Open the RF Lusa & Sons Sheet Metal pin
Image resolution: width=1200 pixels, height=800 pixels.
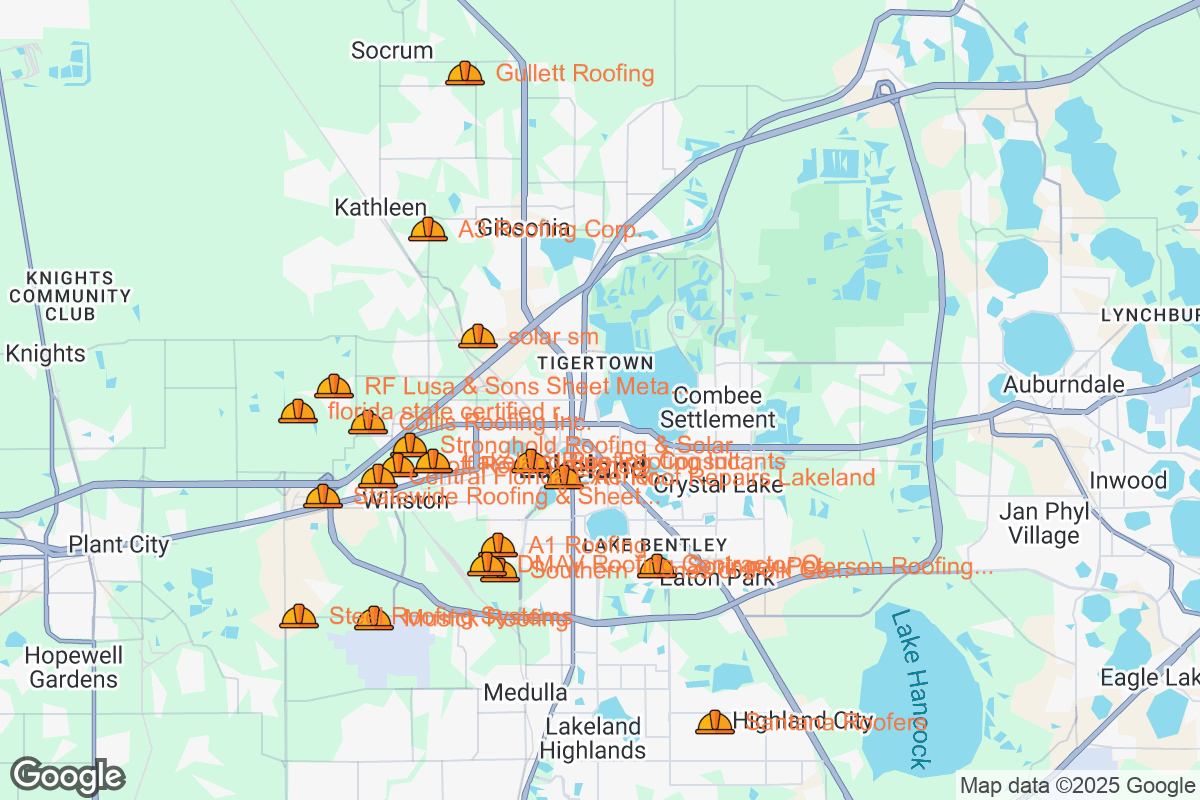[x=334, y=387]
